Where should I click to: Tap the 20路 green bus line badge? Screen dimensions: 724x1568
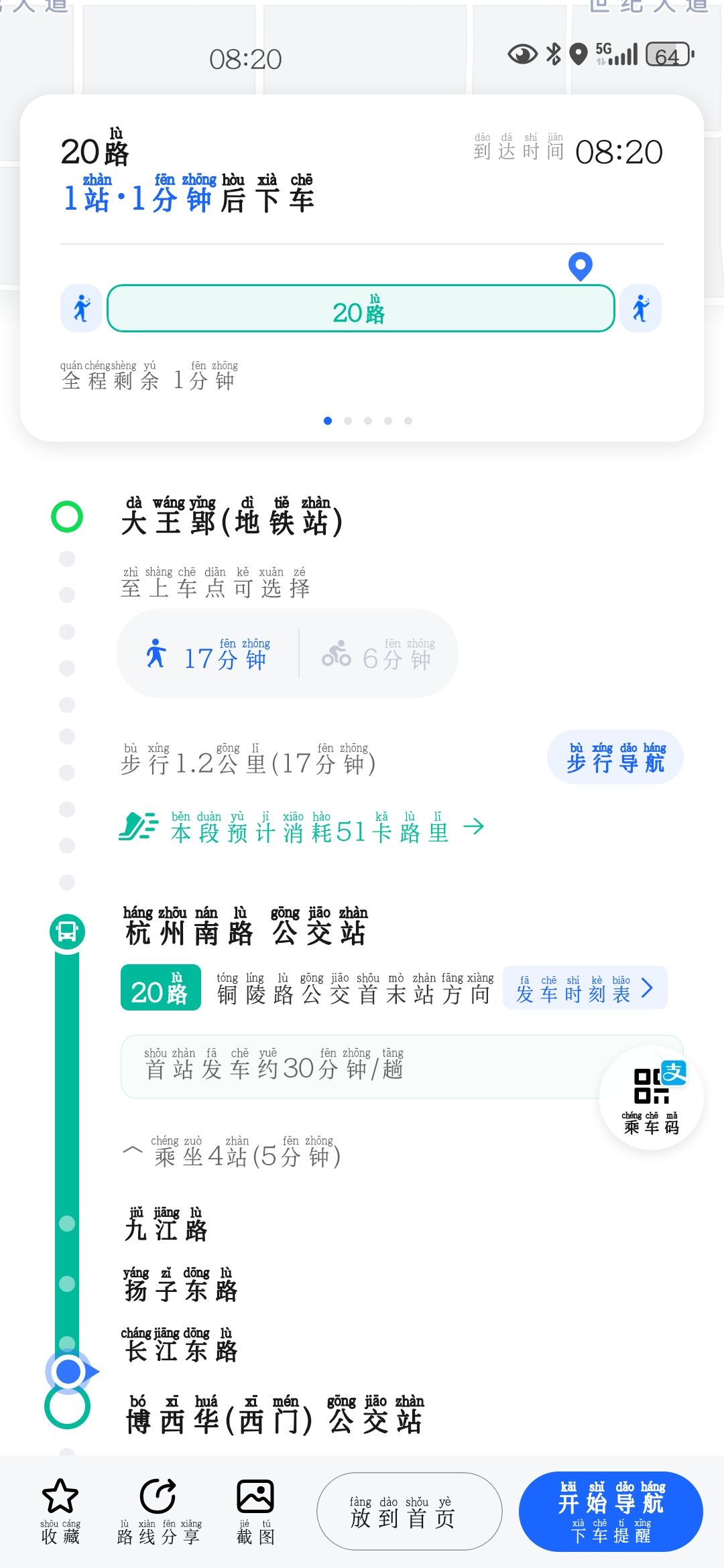160,987
